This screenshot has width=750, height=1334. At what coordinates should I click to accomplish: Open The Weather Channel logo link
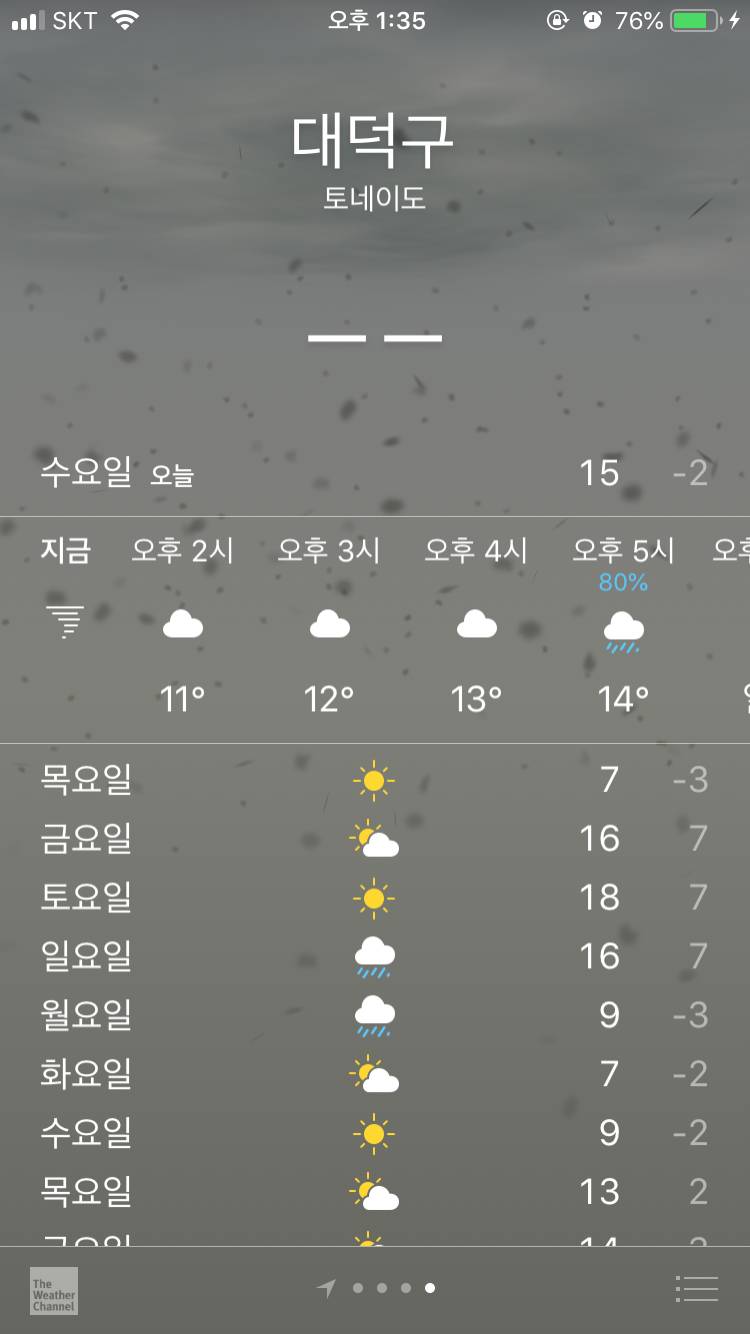[x=51, y=1290]
